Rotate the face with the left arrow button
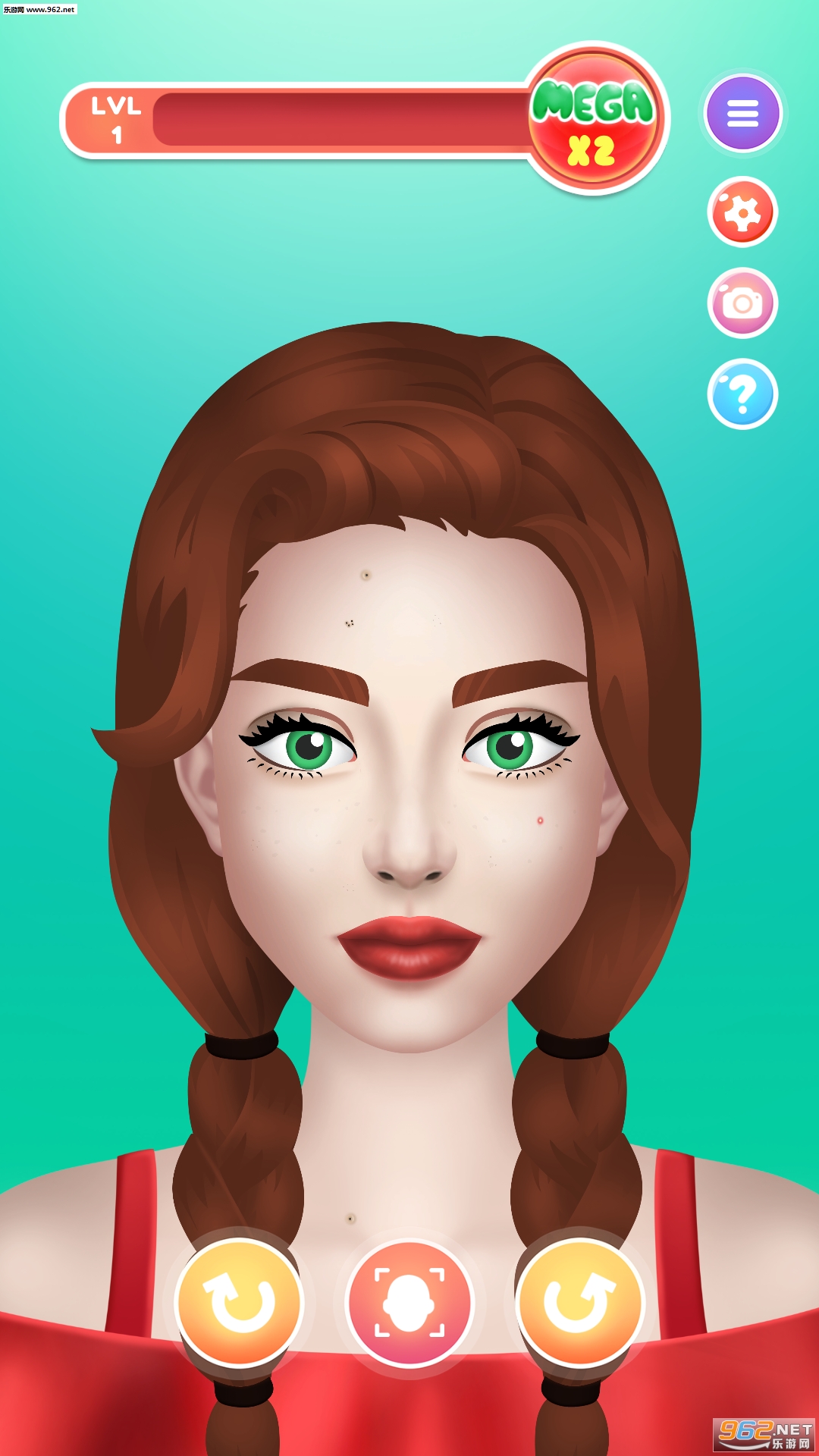 point(240,1302)
